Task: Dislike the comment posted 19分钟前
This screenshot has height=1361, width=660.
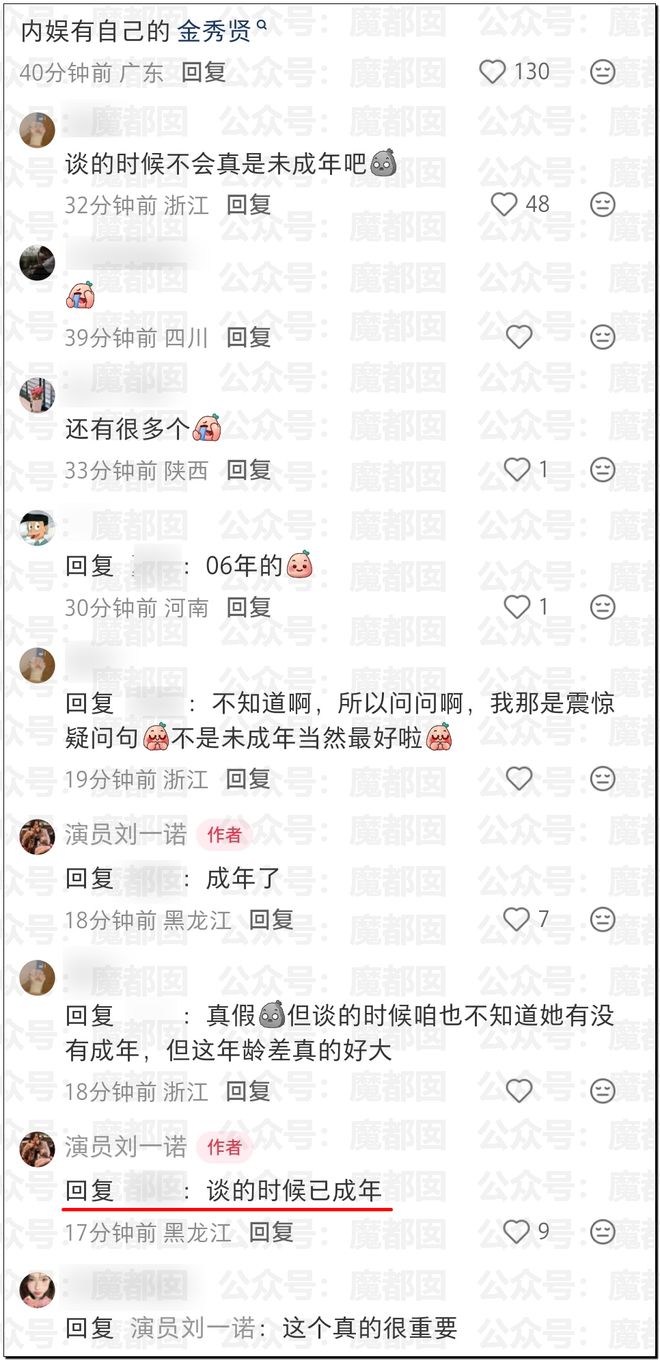Action: coord(602,778)
